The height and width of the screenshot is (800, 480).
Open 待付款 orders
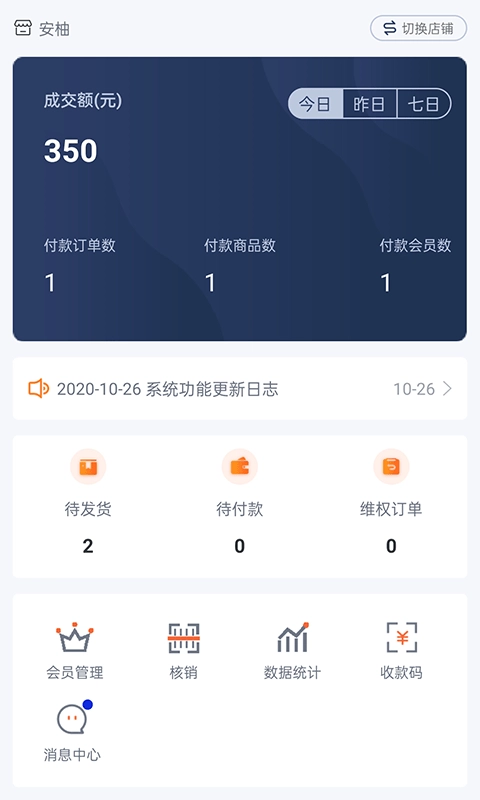pos(240,502)
